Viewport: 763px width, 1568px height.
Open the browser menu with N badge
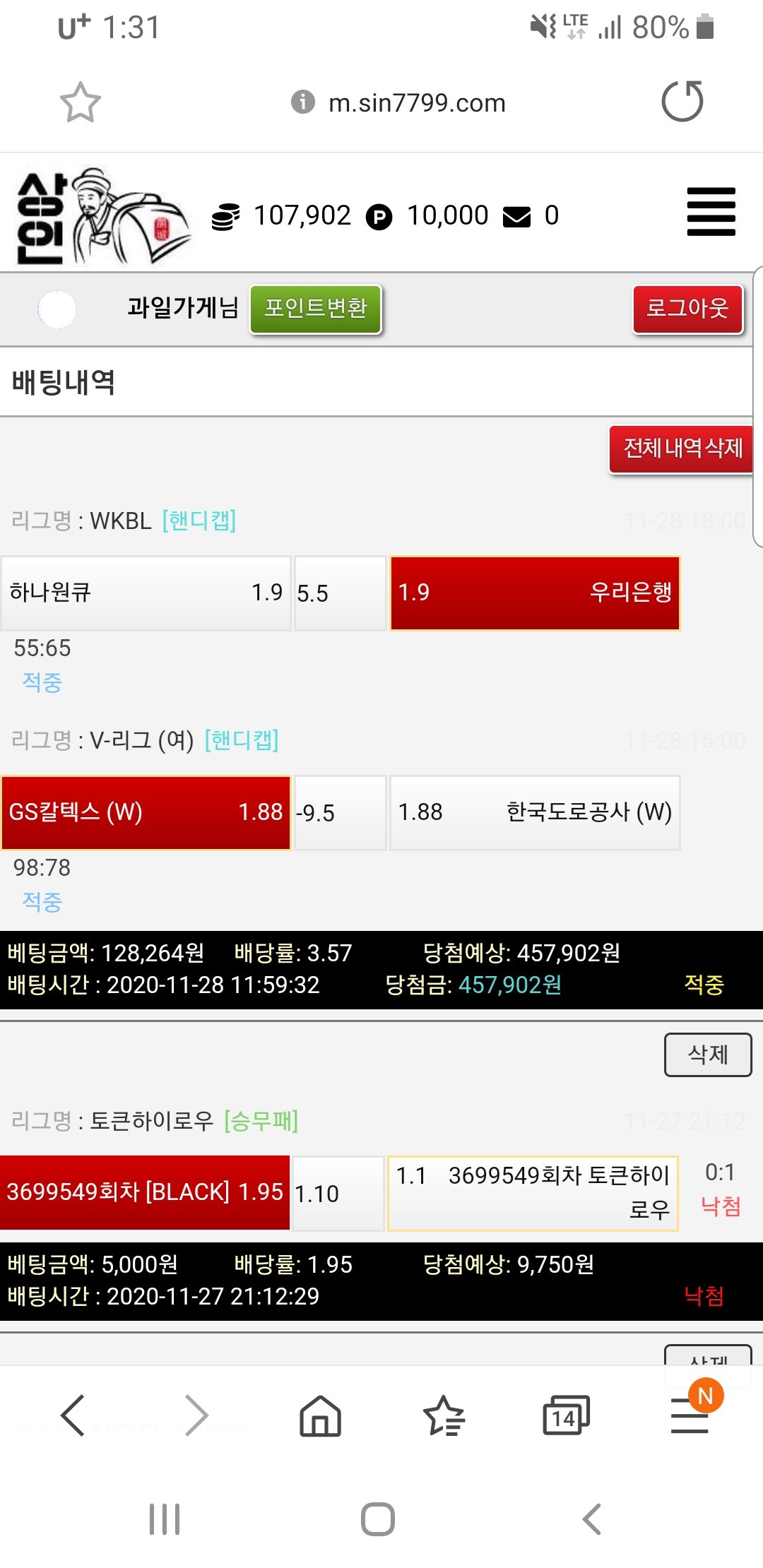click(x=690, y=1415)
